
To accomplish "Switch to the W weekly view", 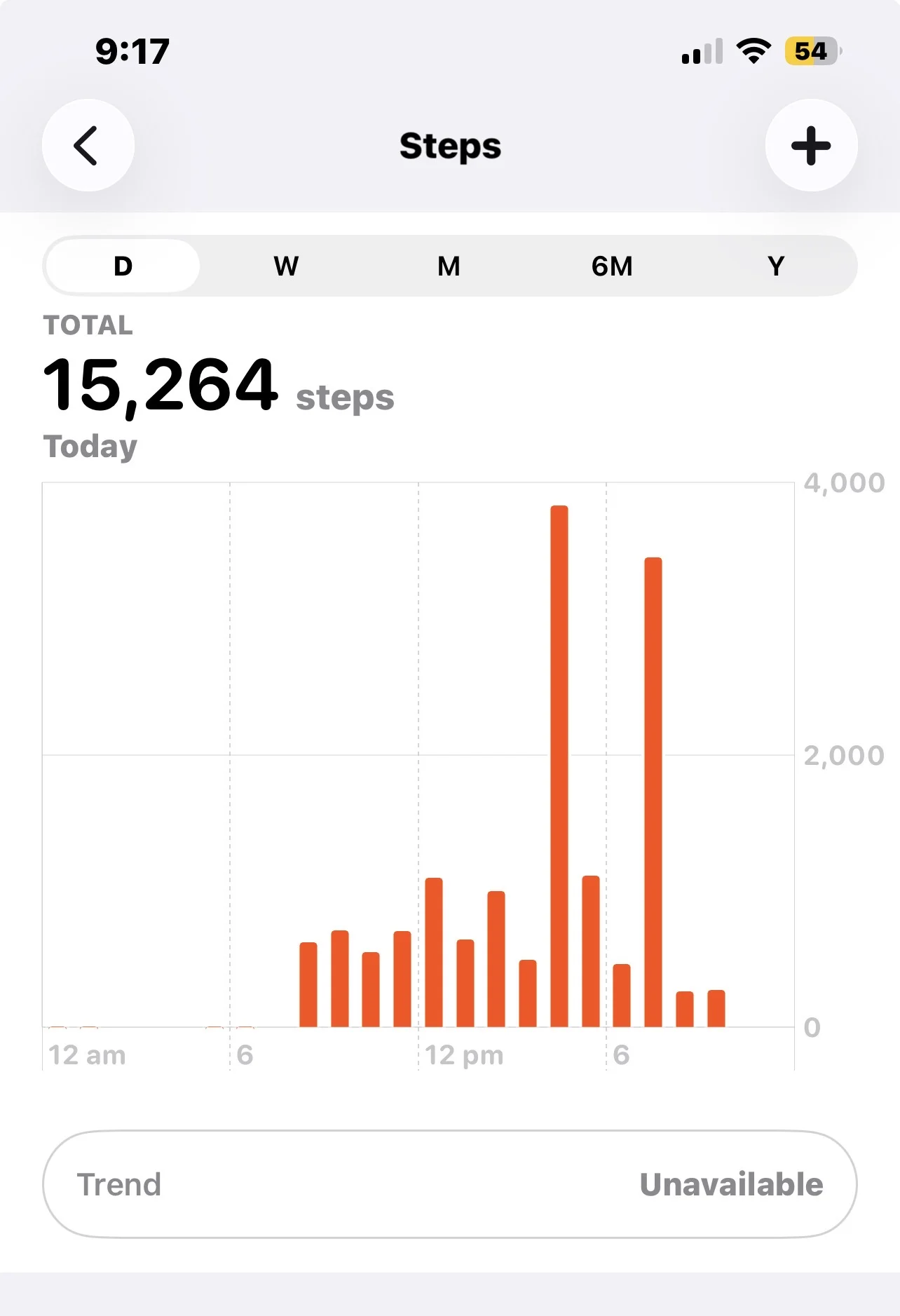I will (x=286, y=266).
